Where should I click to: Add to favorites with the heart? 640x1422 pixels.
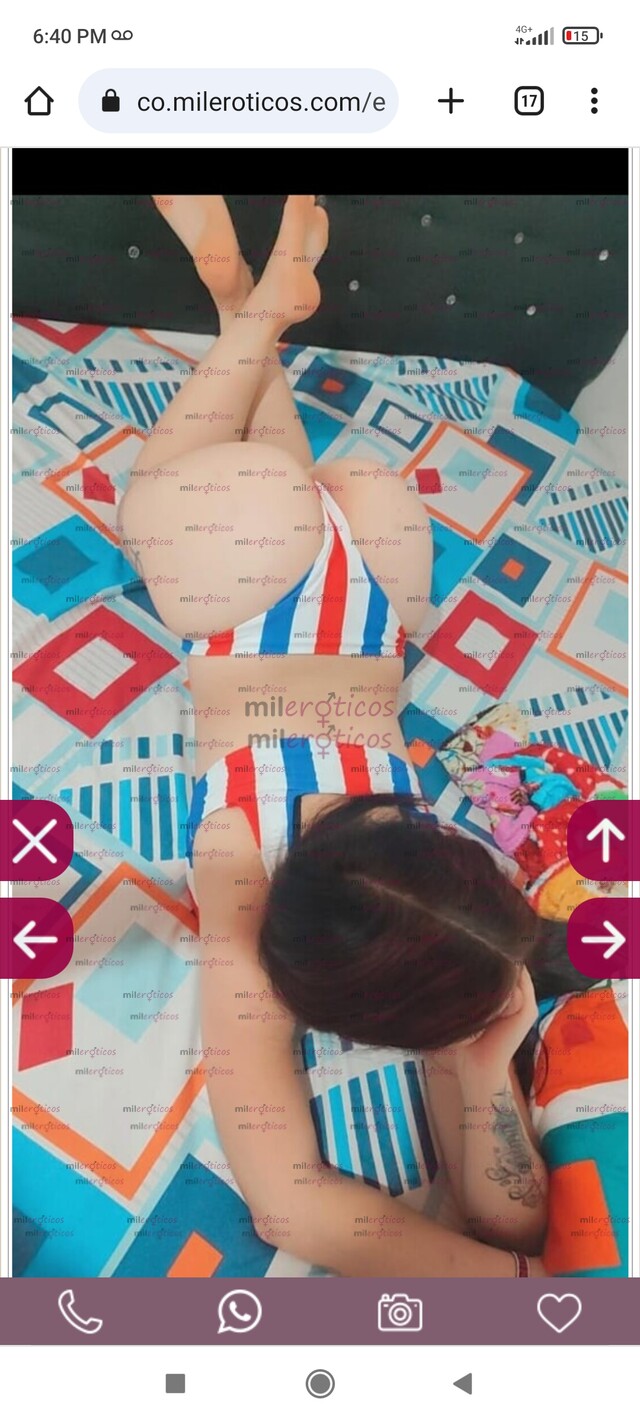click(x=559, y=1311)
